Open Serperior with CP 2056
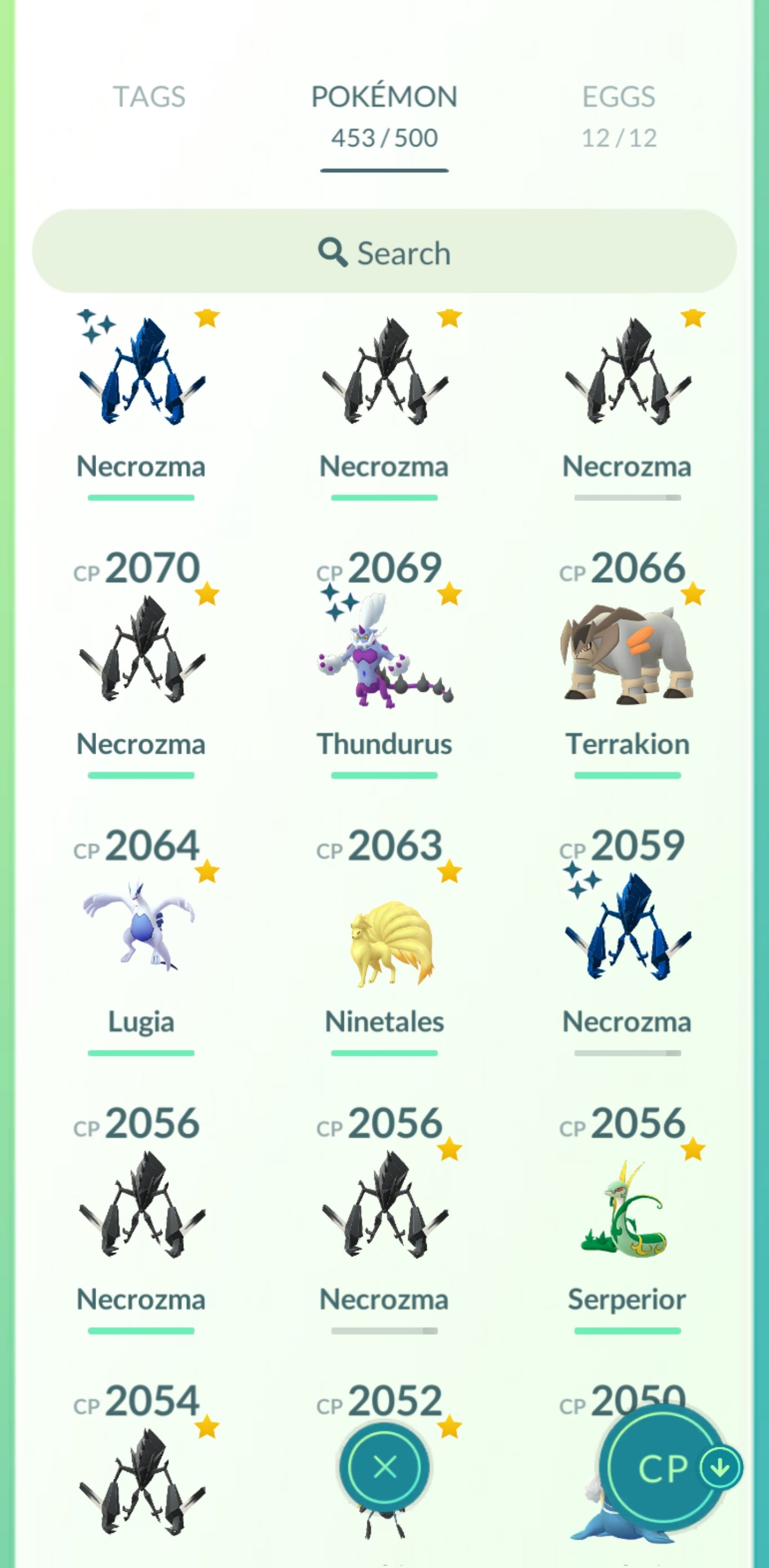 (x=626, y=1211)
